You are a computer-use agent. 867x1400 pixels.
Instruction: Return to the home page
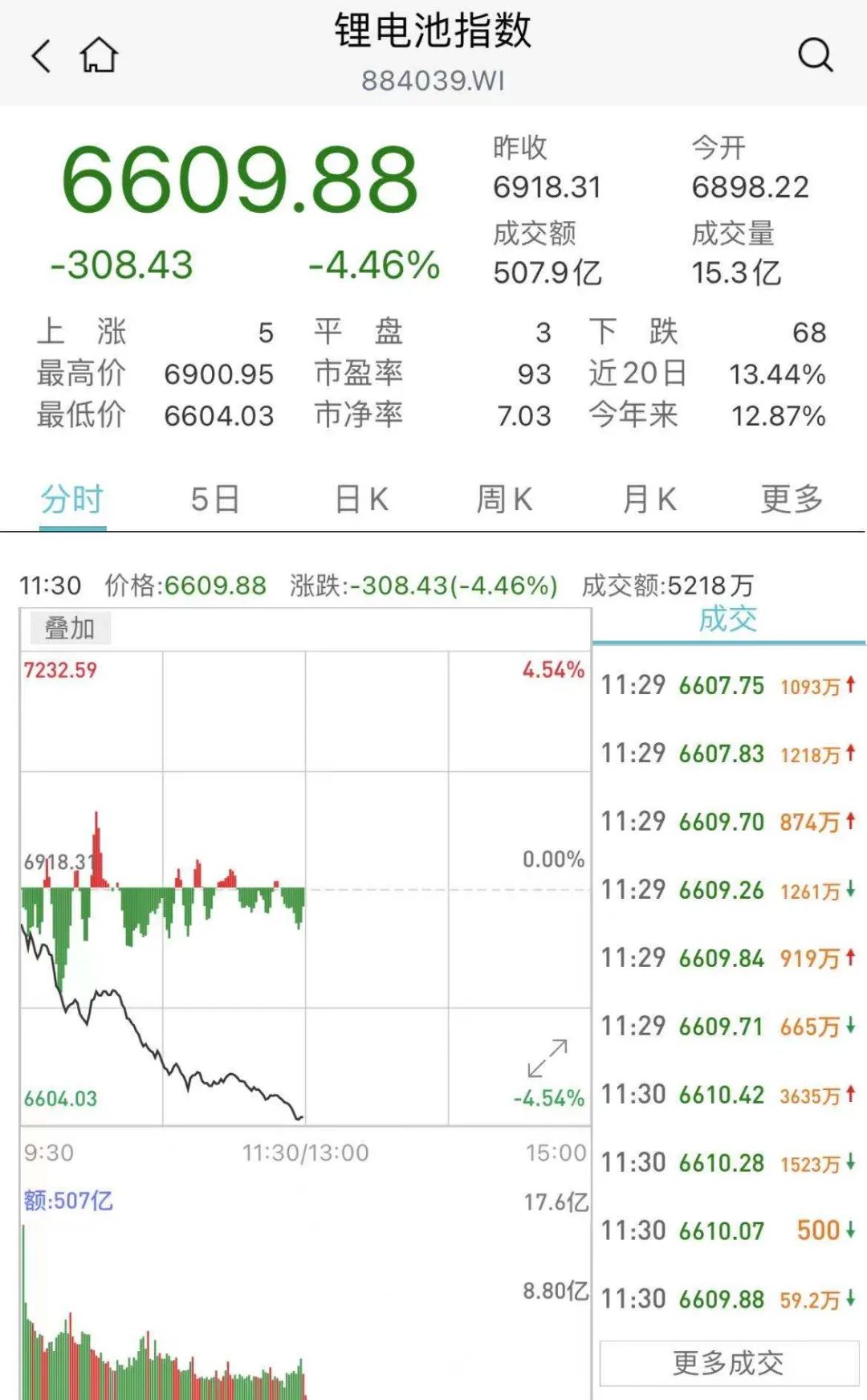pos(99,56)
